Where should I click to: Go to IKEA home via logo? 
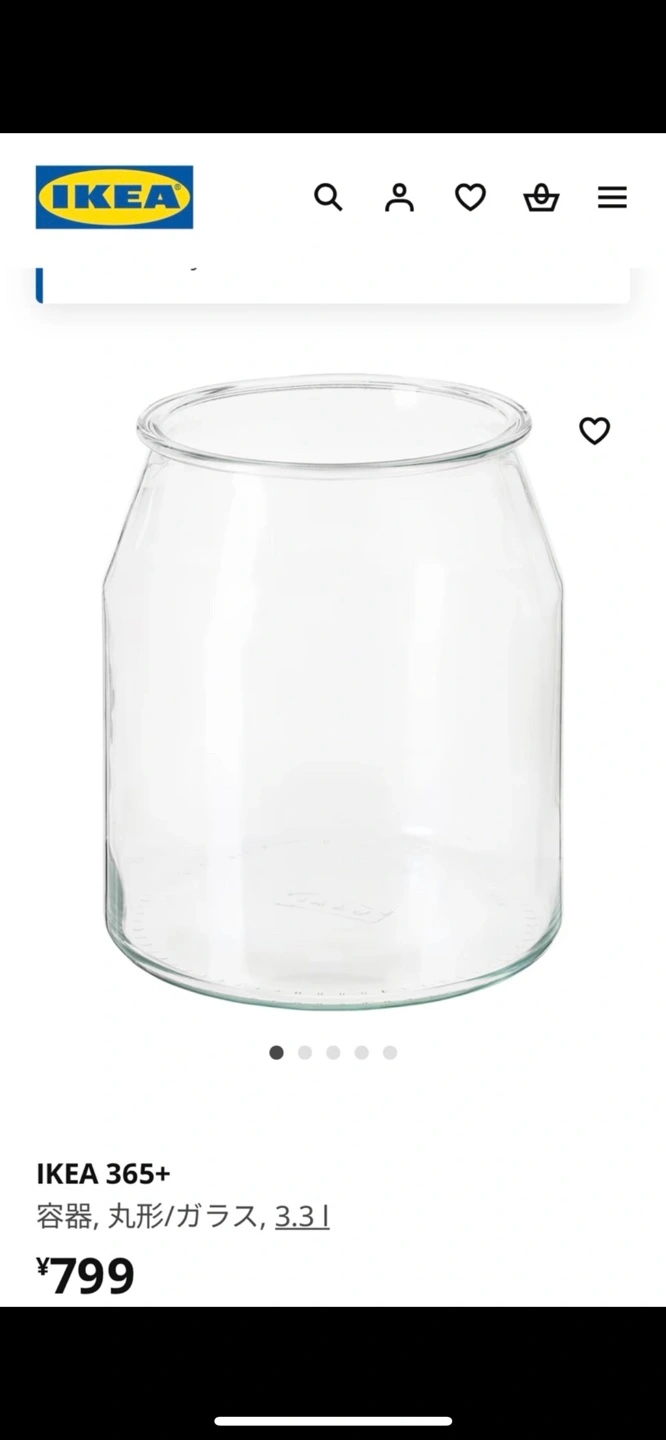click(x=114, y=197)
